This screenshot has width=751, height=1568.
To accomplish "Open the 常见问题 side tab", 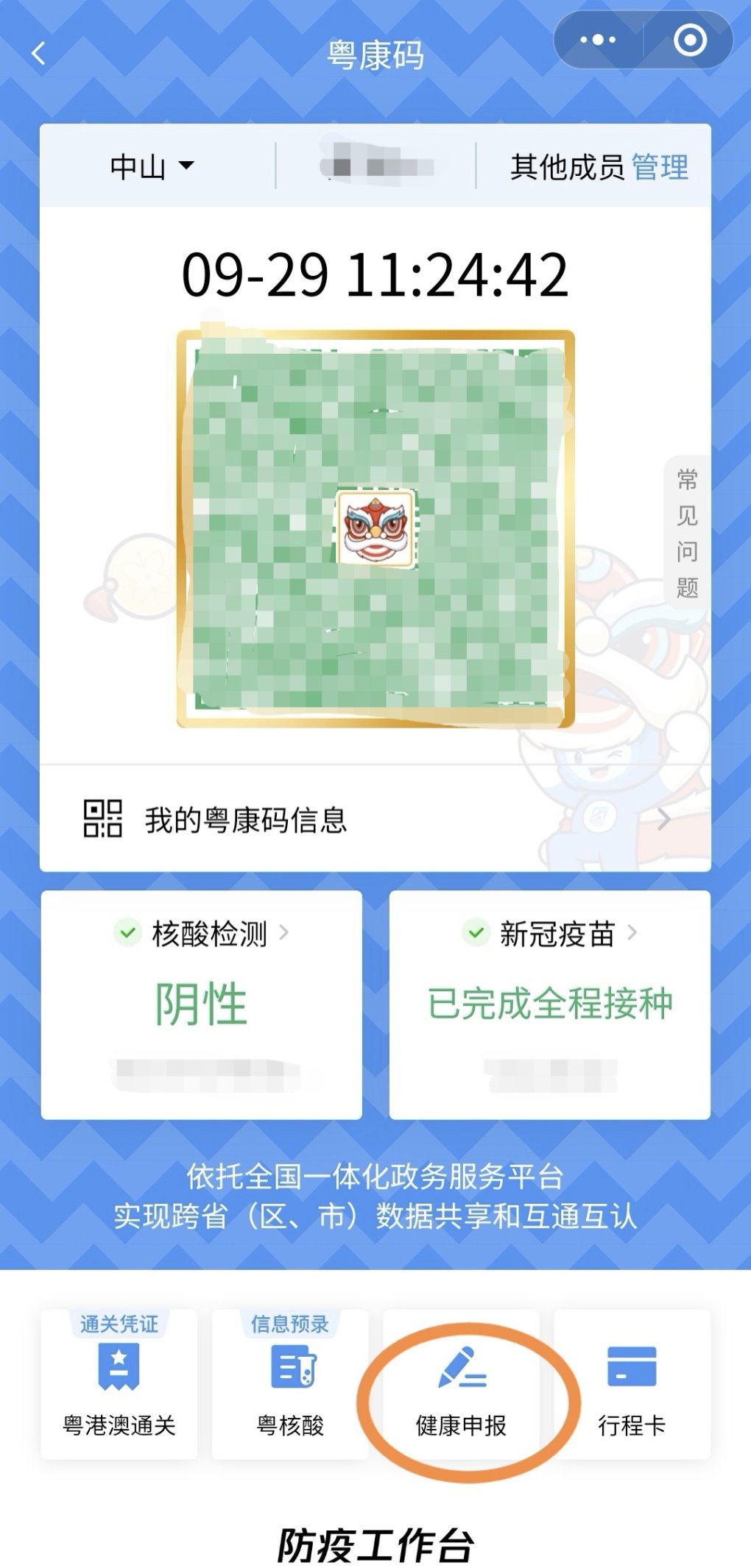I will pyautogui.click(x=687, y=533).
